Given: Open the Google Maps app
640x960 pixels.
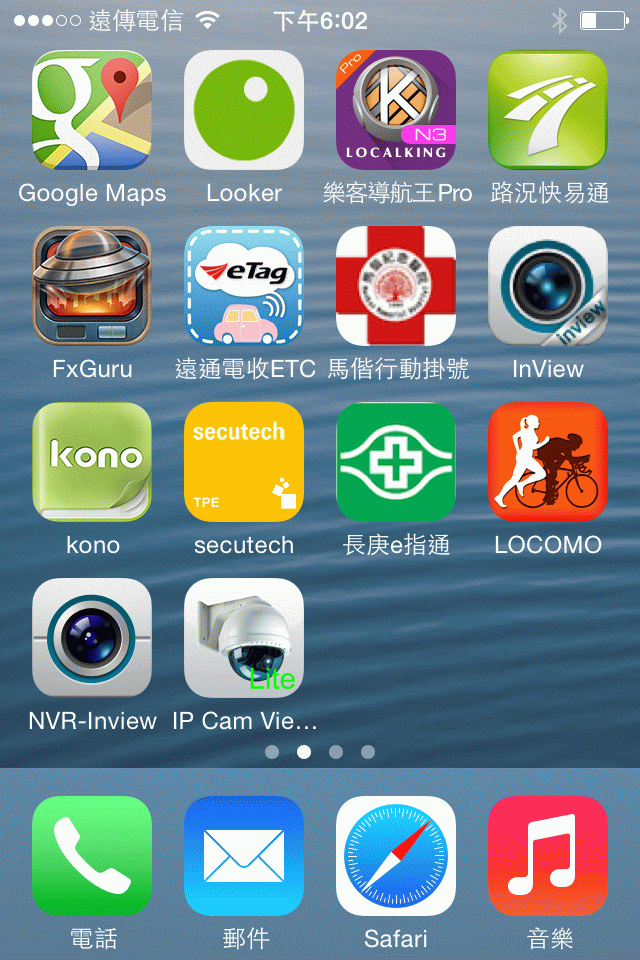Looking at the screenshot, I should 92,110.
